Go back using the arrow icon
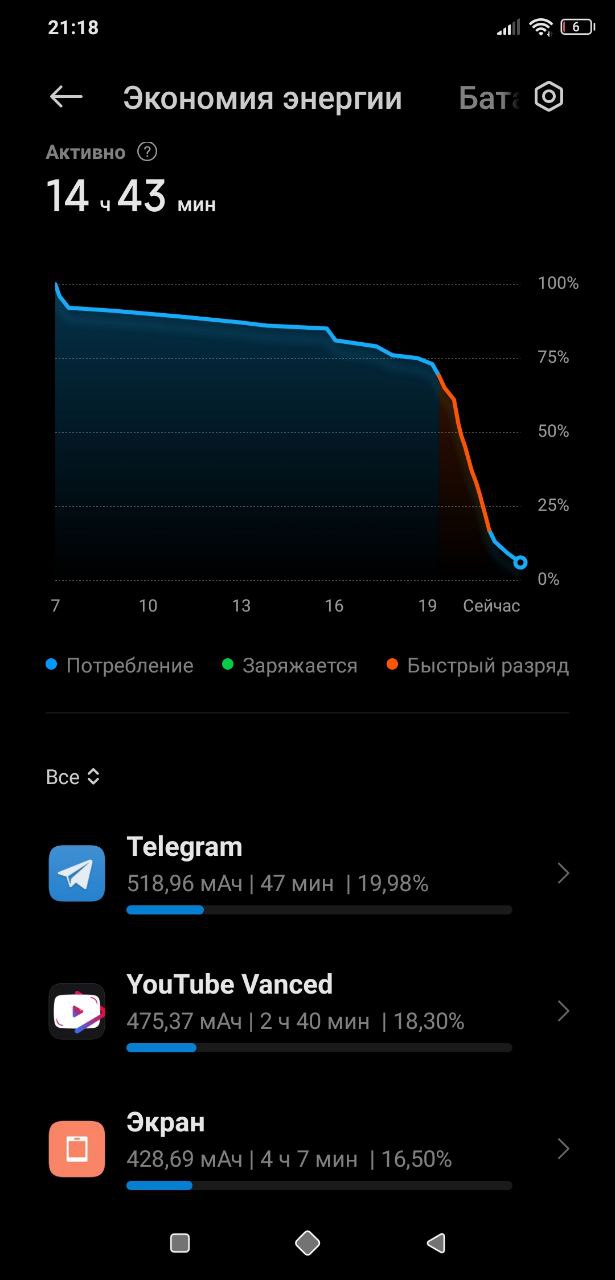Screen dimensions: 615x1280 click(66, 97)
